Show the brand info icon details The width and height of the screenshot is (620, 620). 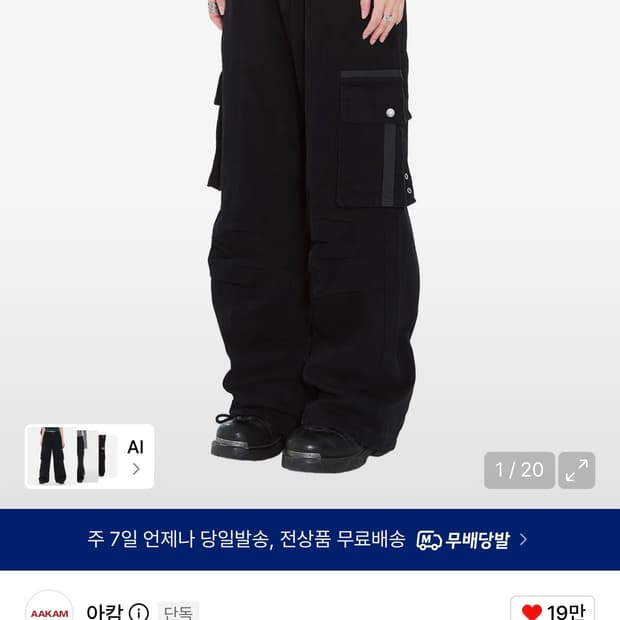click(x=139, y=612)
